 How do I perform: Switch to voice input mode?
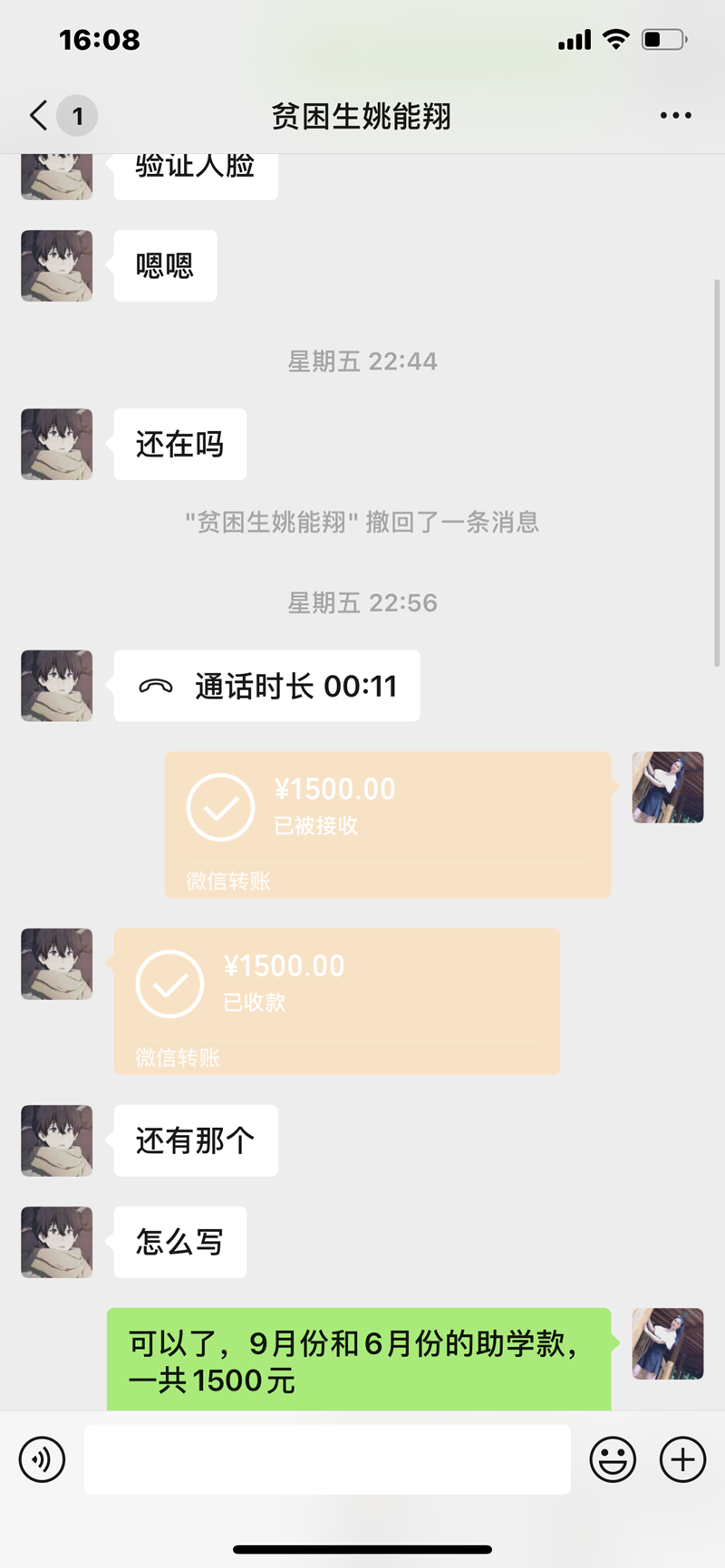pos(42,1459)
